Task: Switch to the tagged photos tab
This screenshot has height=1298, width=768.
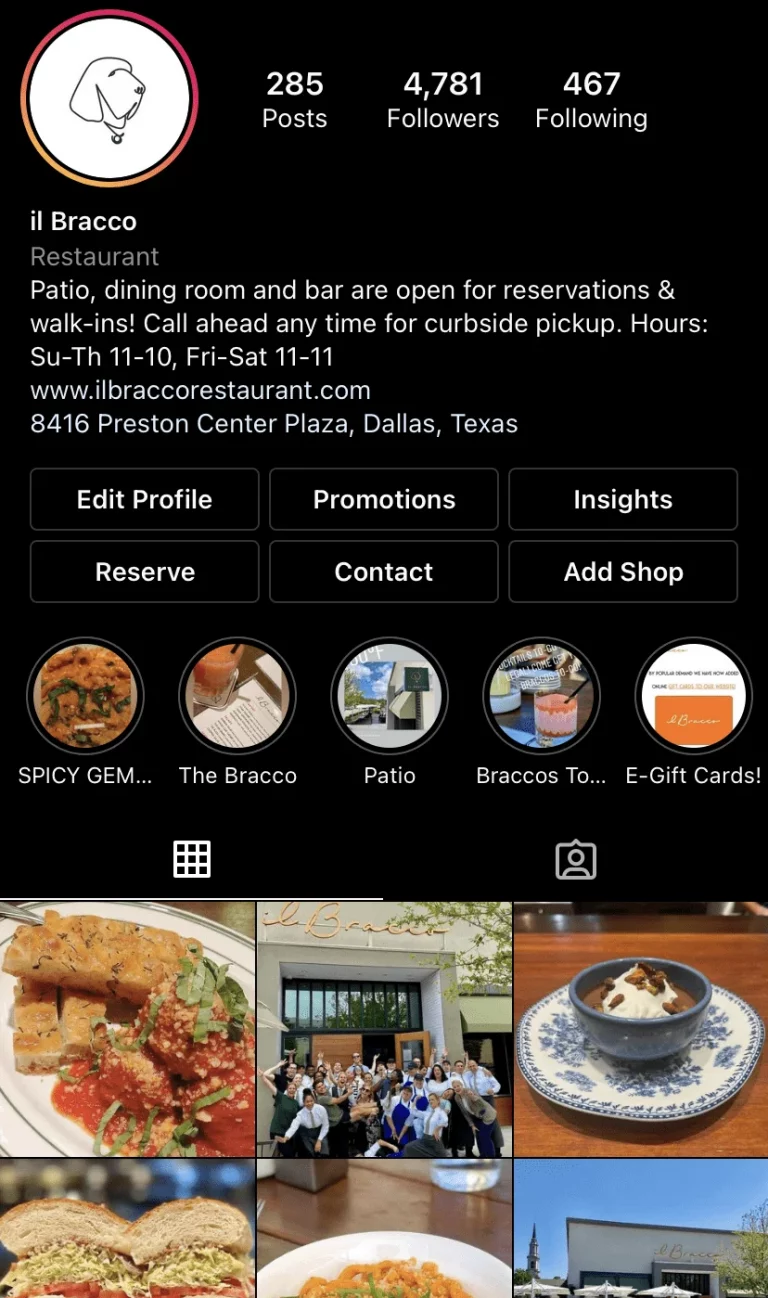Action: pyautogui.click(x=576, y=860)
